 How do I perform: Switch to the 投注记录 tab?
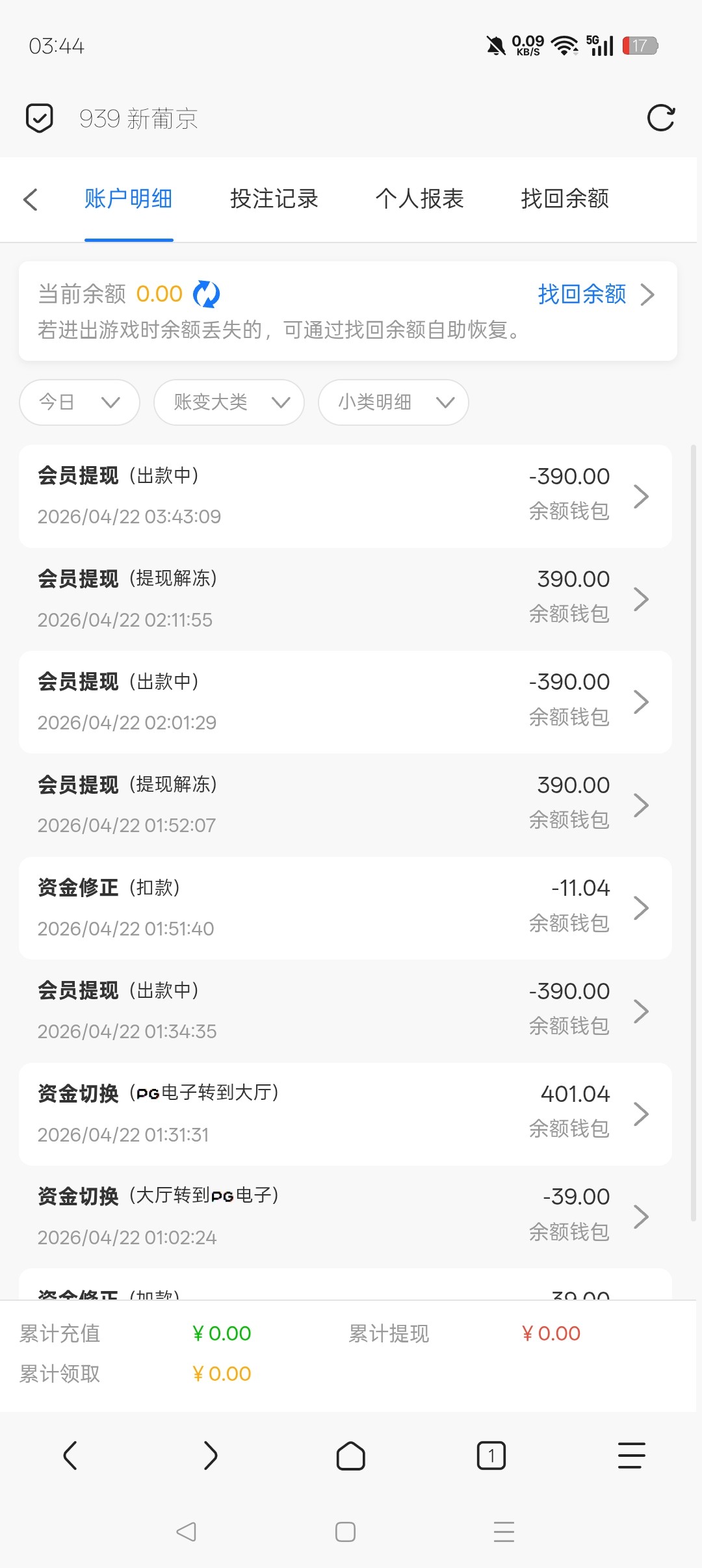click(x=274, y=199)
